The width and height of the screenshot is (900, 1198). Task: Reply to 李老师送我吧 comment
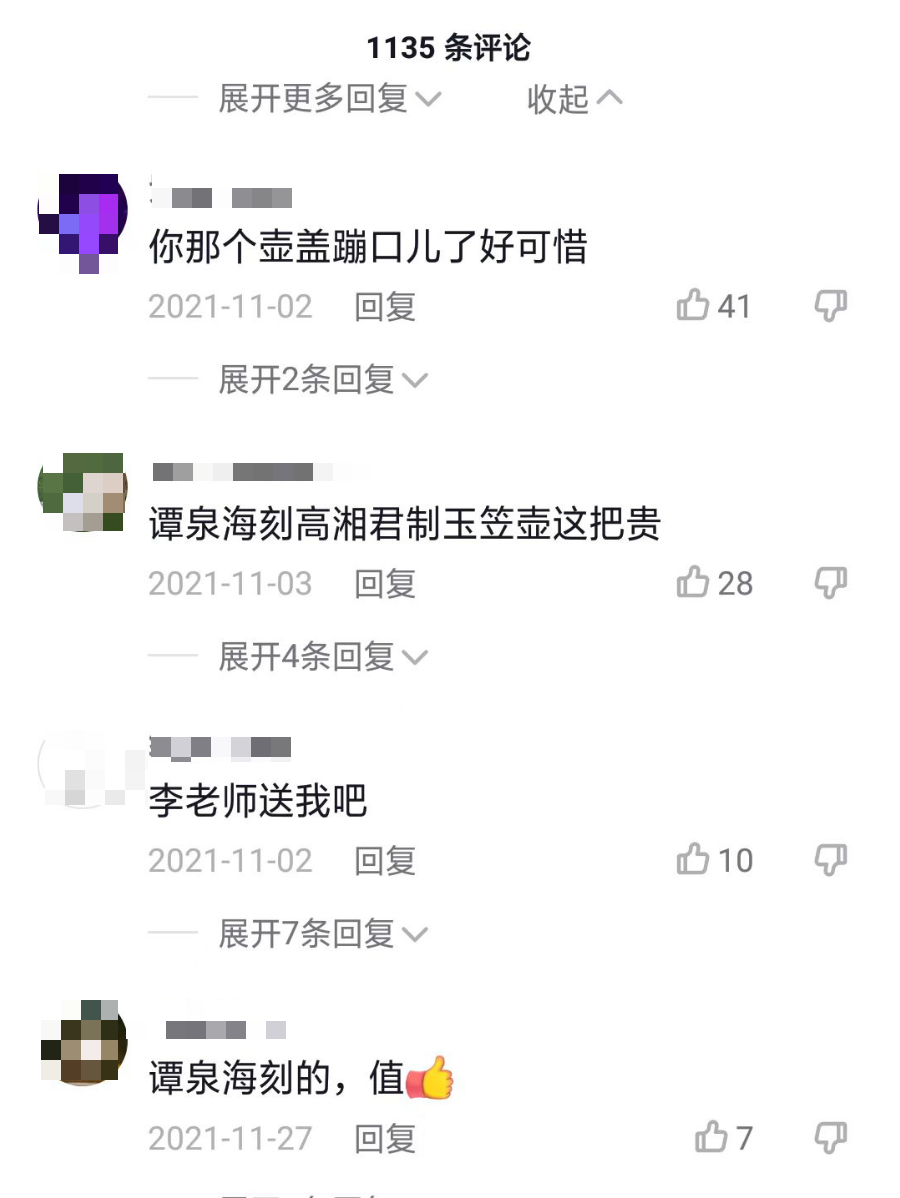(385, 861)
